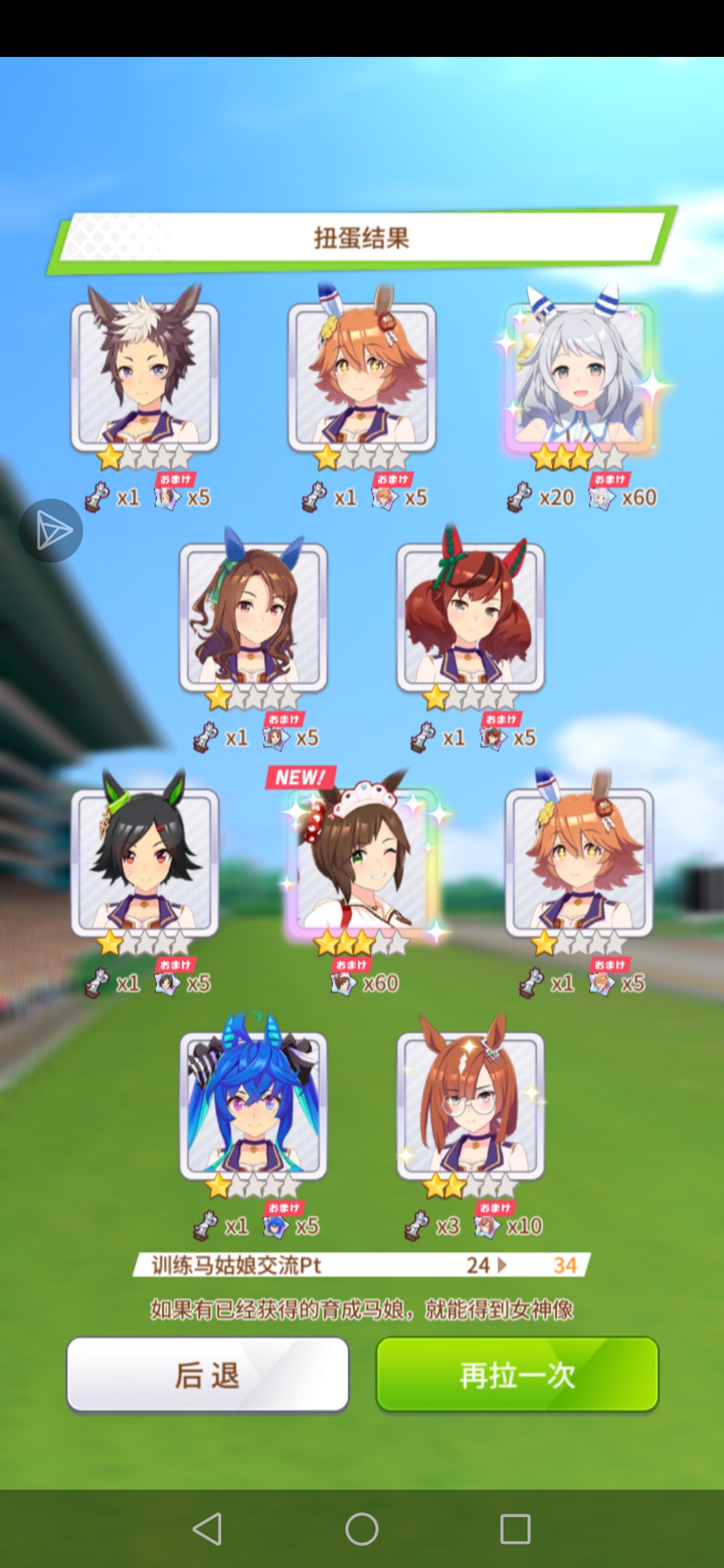Select the blue twin-tail character card
Screen dimensions: 724x1568
(x=253, y=1107)
